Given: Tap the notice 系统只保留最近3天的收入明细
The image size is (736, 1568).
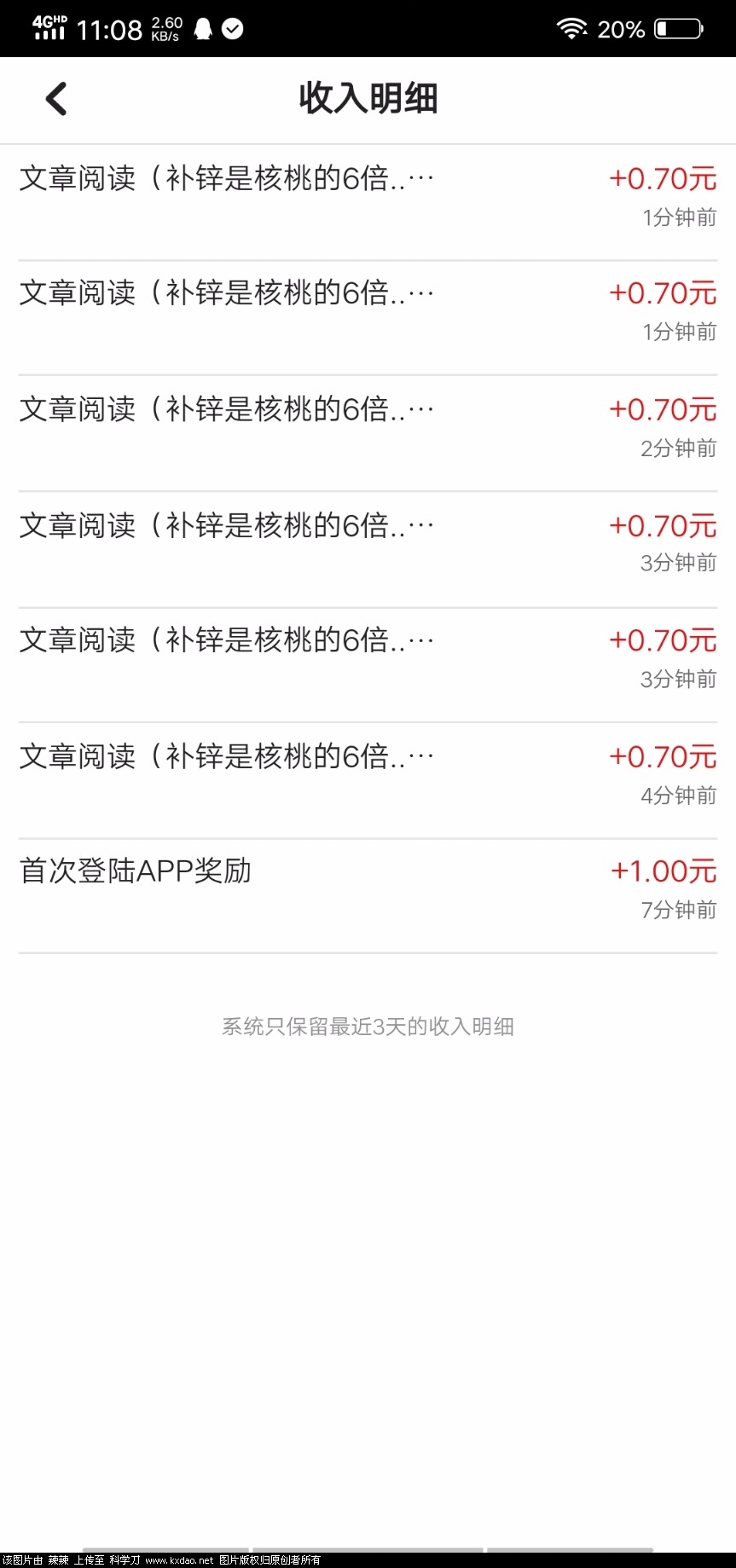Looking at the screenshot, I should (368, 1027).
